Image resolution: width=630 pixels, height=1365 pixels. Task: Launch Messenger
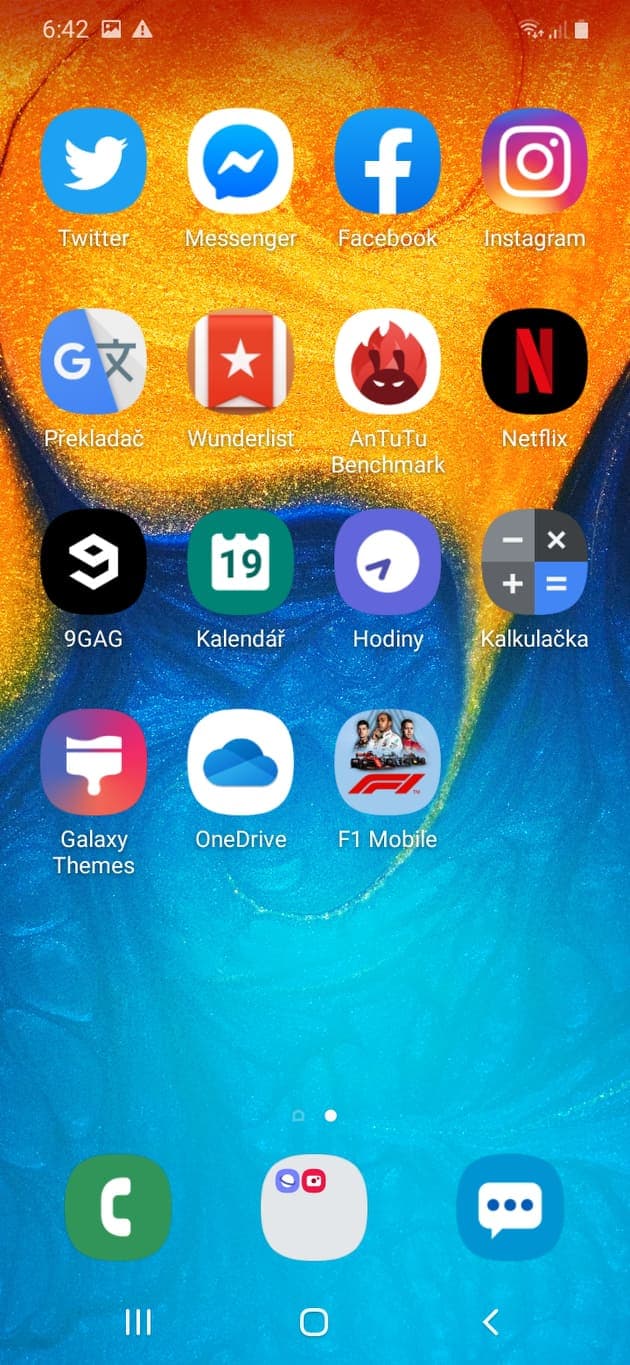click(x=240, y=161)
